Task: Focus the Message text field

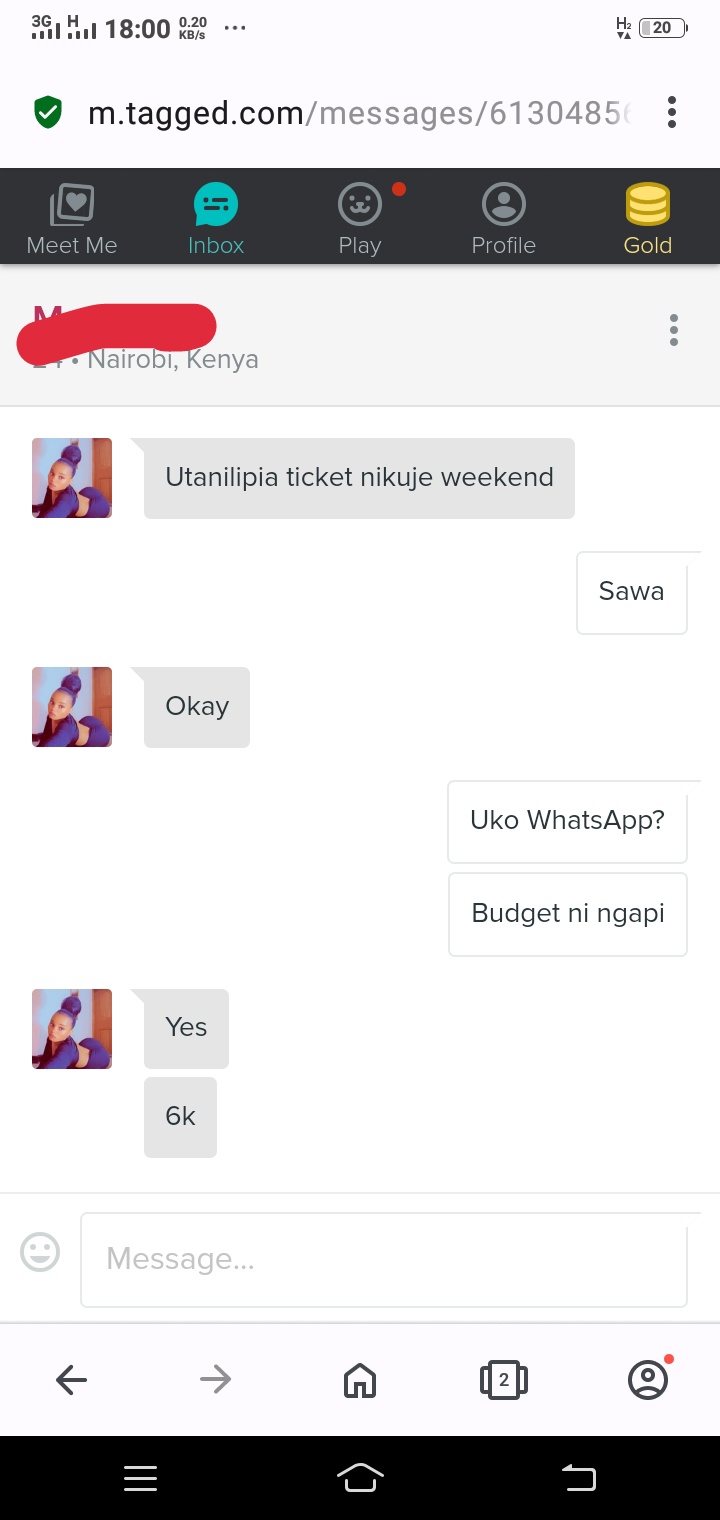Action: [384, 1259]
